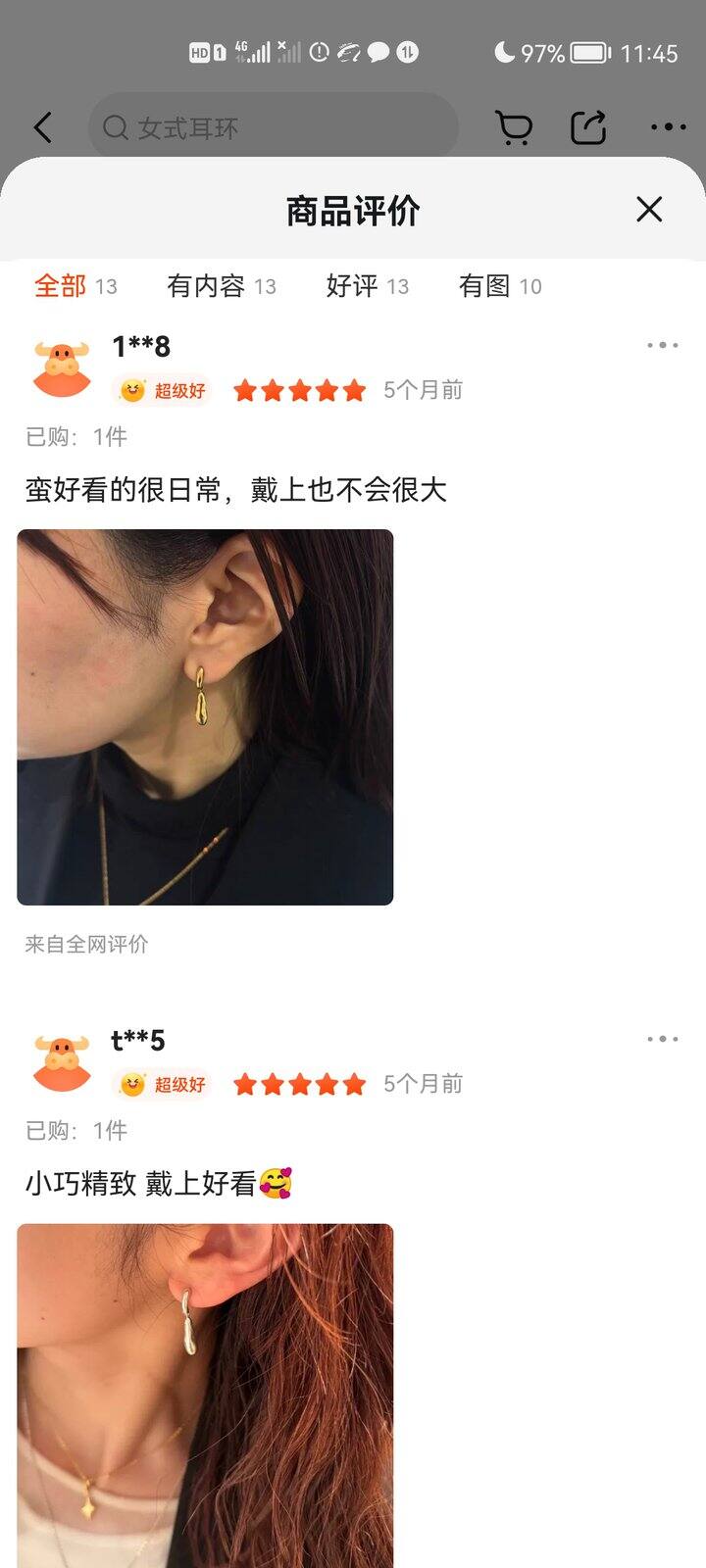Screen dimensions: 706x1568
Task: Switch to the 有内容 filter tab
Action: [221, 286]
